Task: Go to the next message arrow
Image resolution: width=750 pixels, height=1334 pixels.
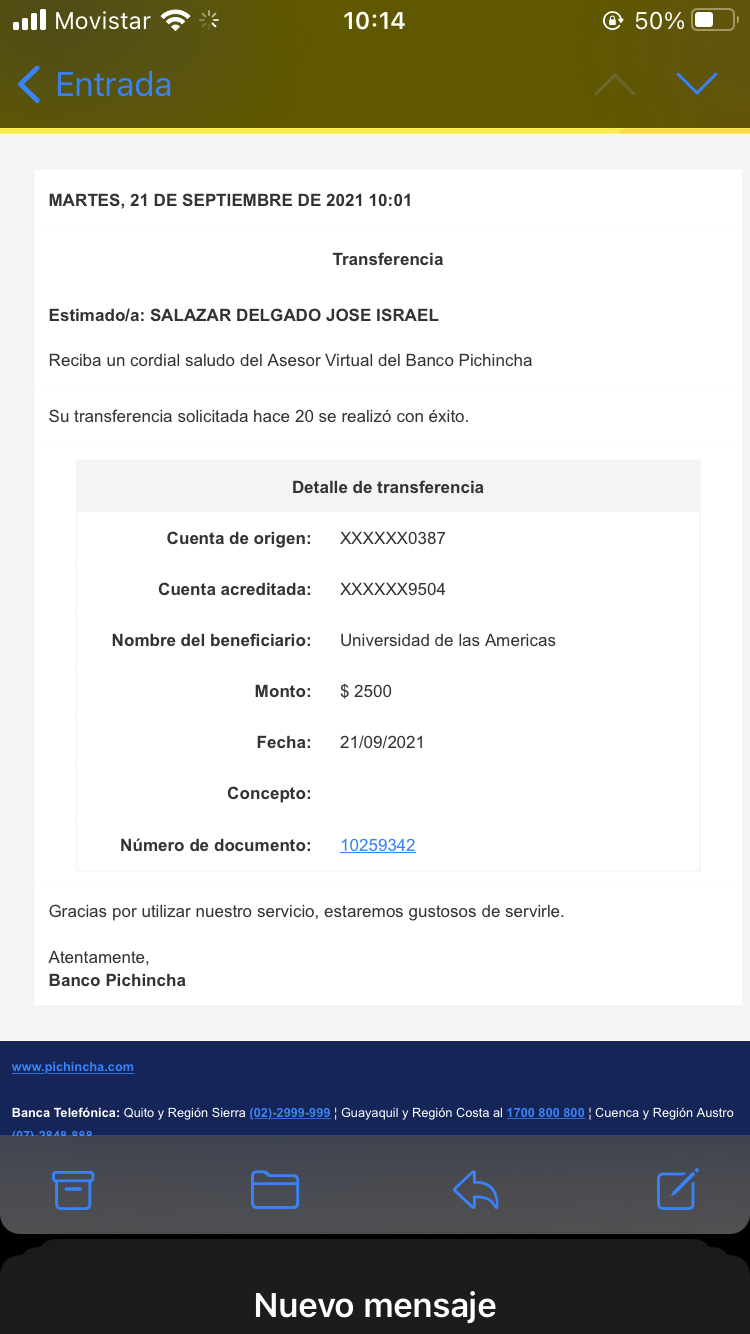Action: tap(696, 85)
